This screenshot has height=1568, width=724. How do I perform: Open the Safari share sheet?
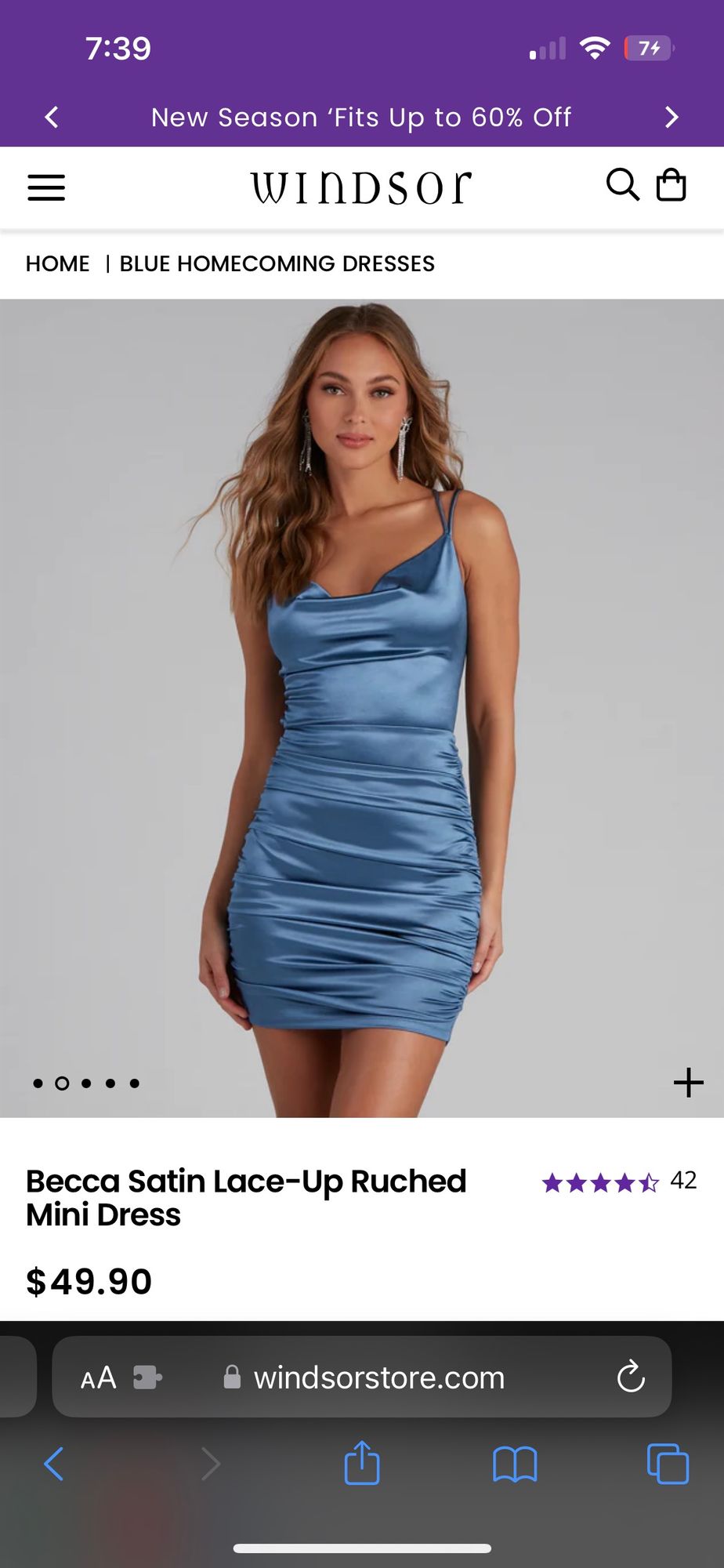362,1463
